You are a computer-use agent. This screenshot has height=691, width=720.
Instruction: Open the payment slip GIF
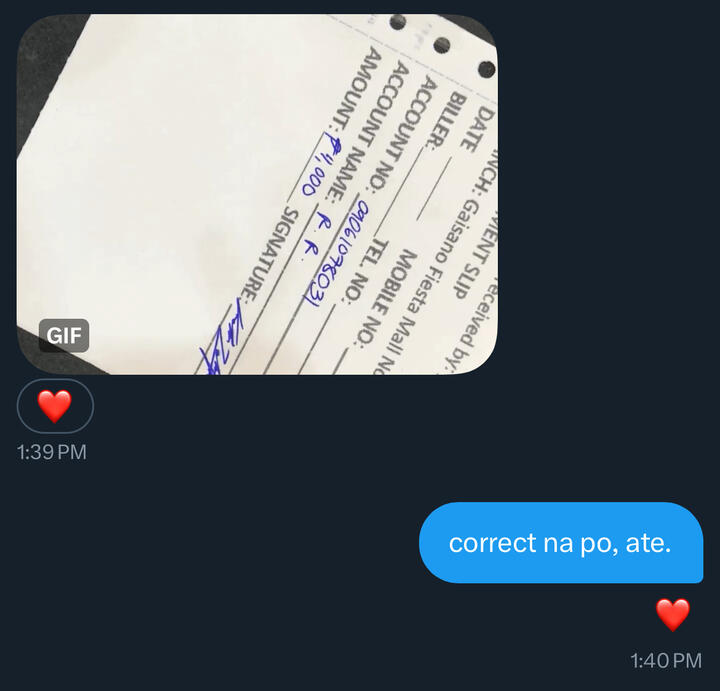point(257,194)
